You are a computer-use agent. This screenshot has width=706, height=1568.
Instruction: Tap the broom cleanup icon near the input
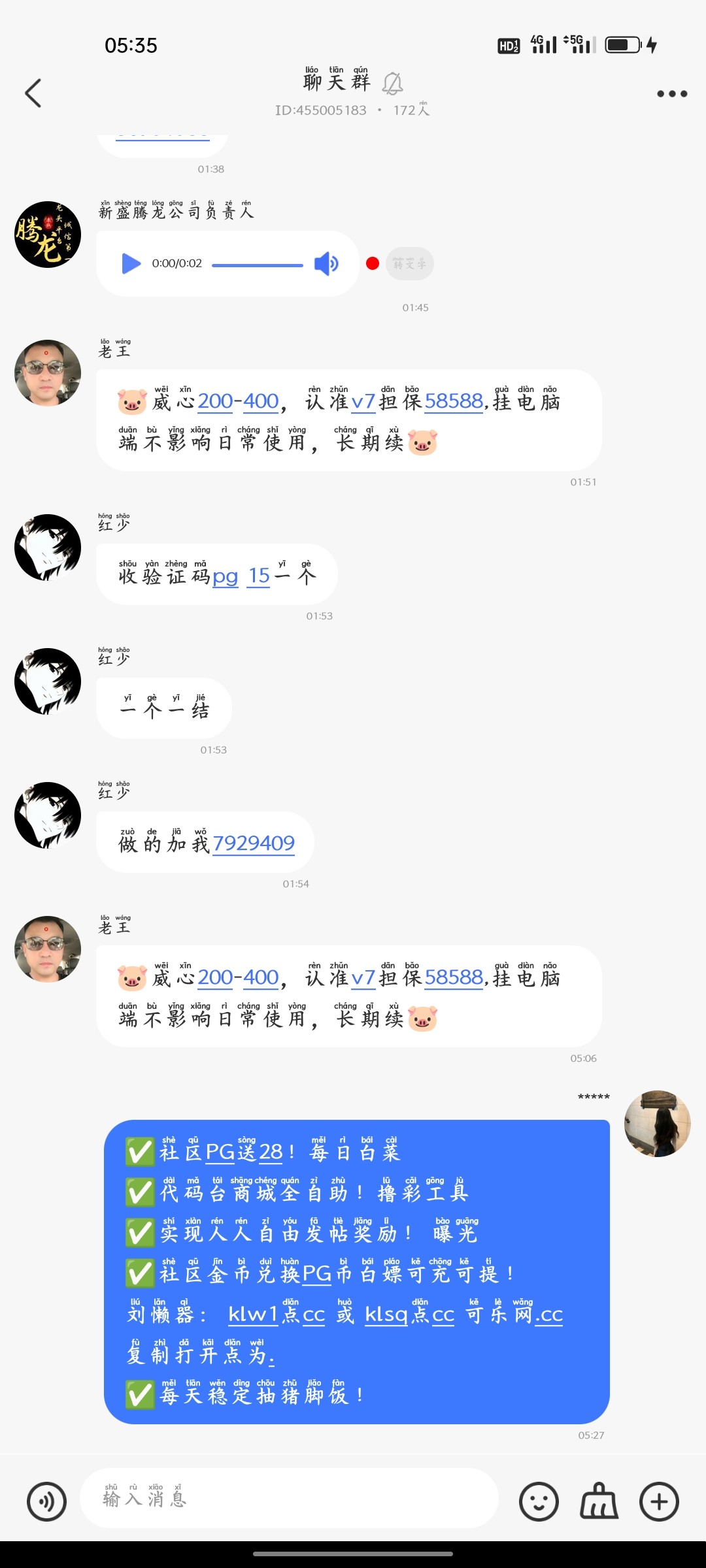click(x=598, y=1499)
